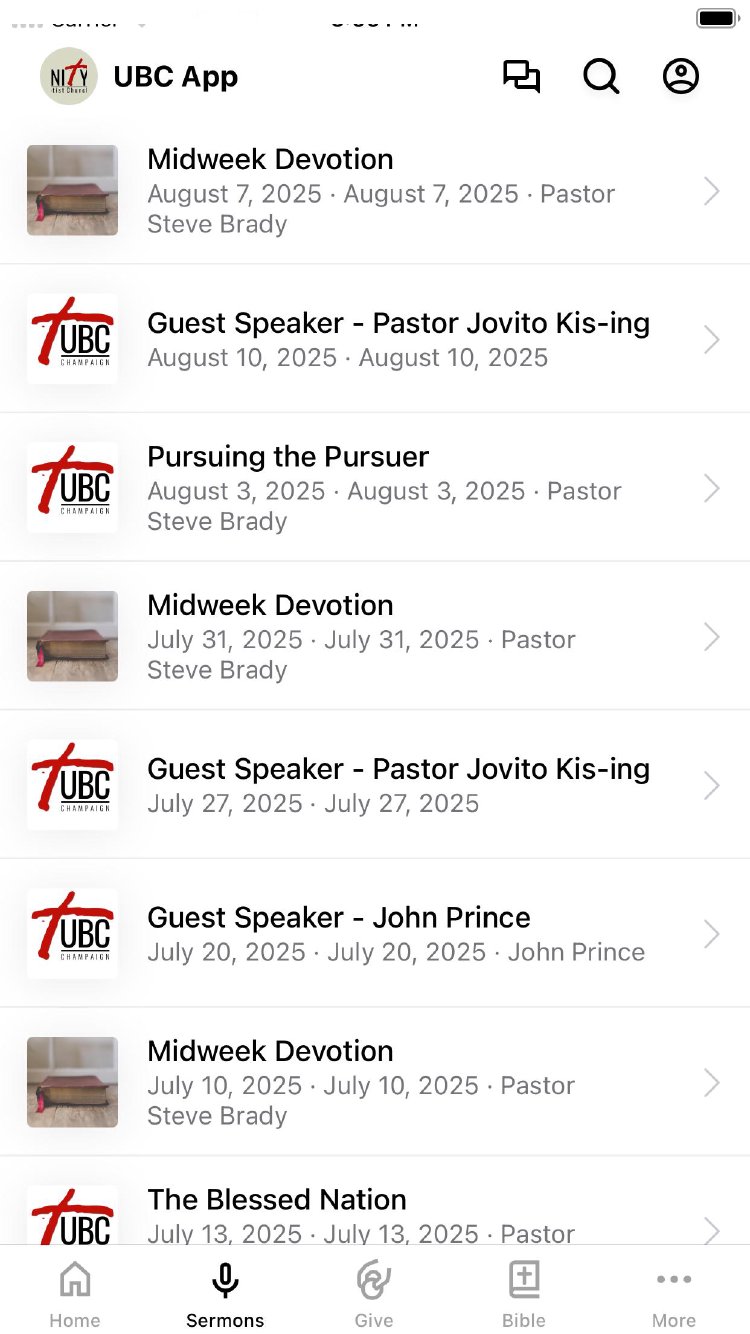Switch to the Home tab
The image size is (750, 1334).
coord(75,1294)
